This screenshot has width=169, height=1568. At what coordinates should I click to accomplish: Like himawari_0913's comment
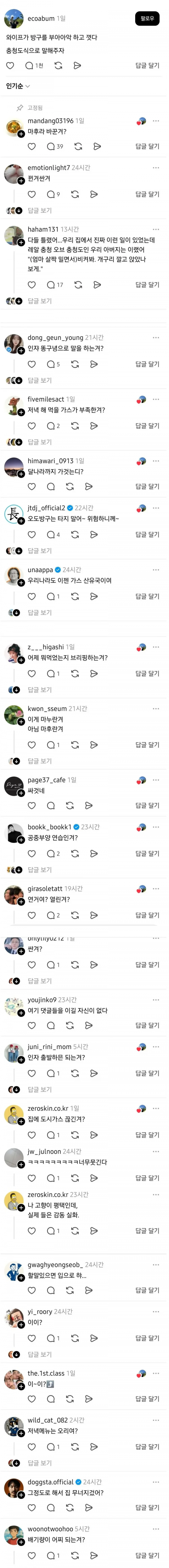32,486
